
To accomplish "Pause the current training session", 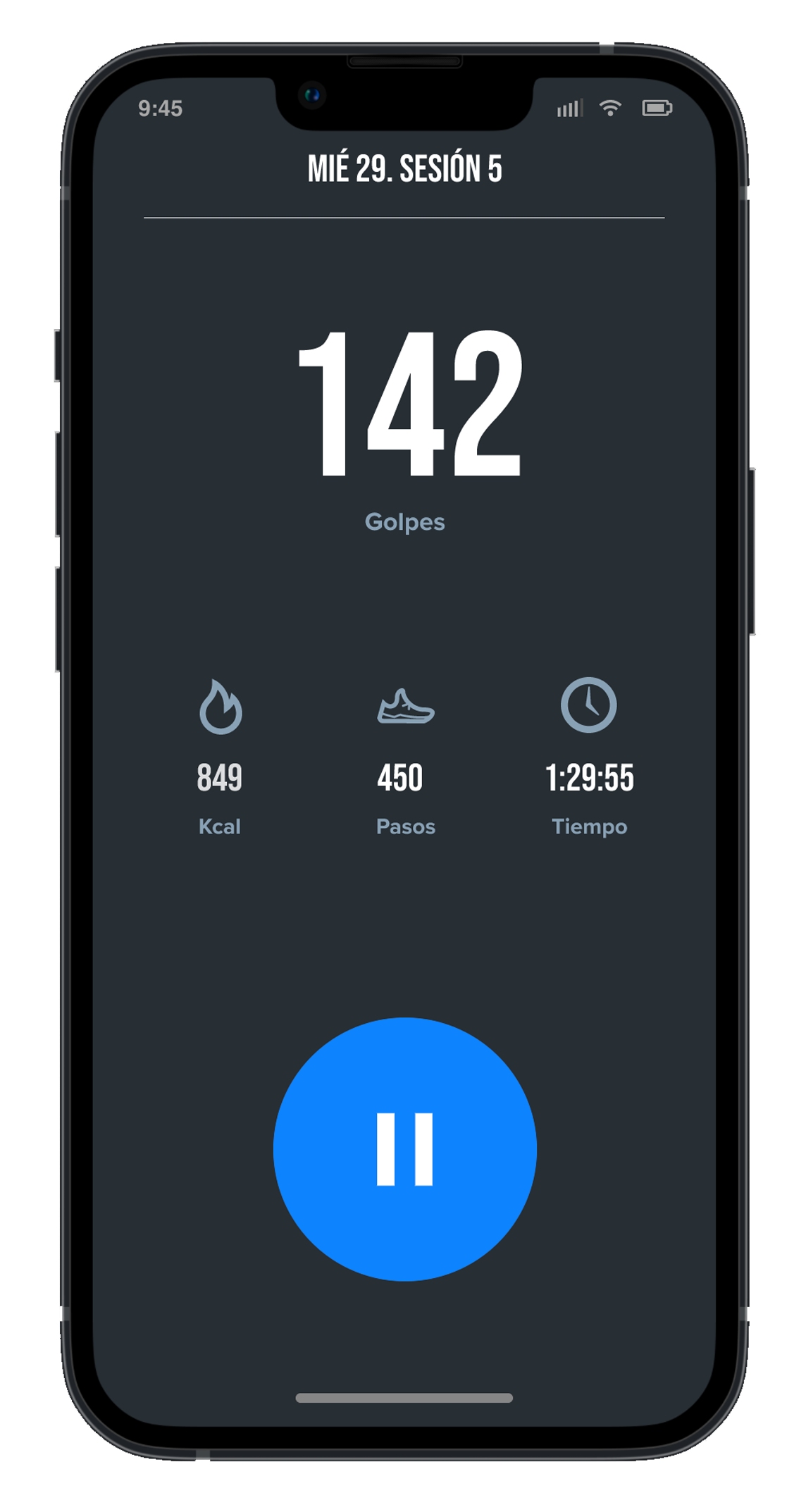I will coord(404,1148).
